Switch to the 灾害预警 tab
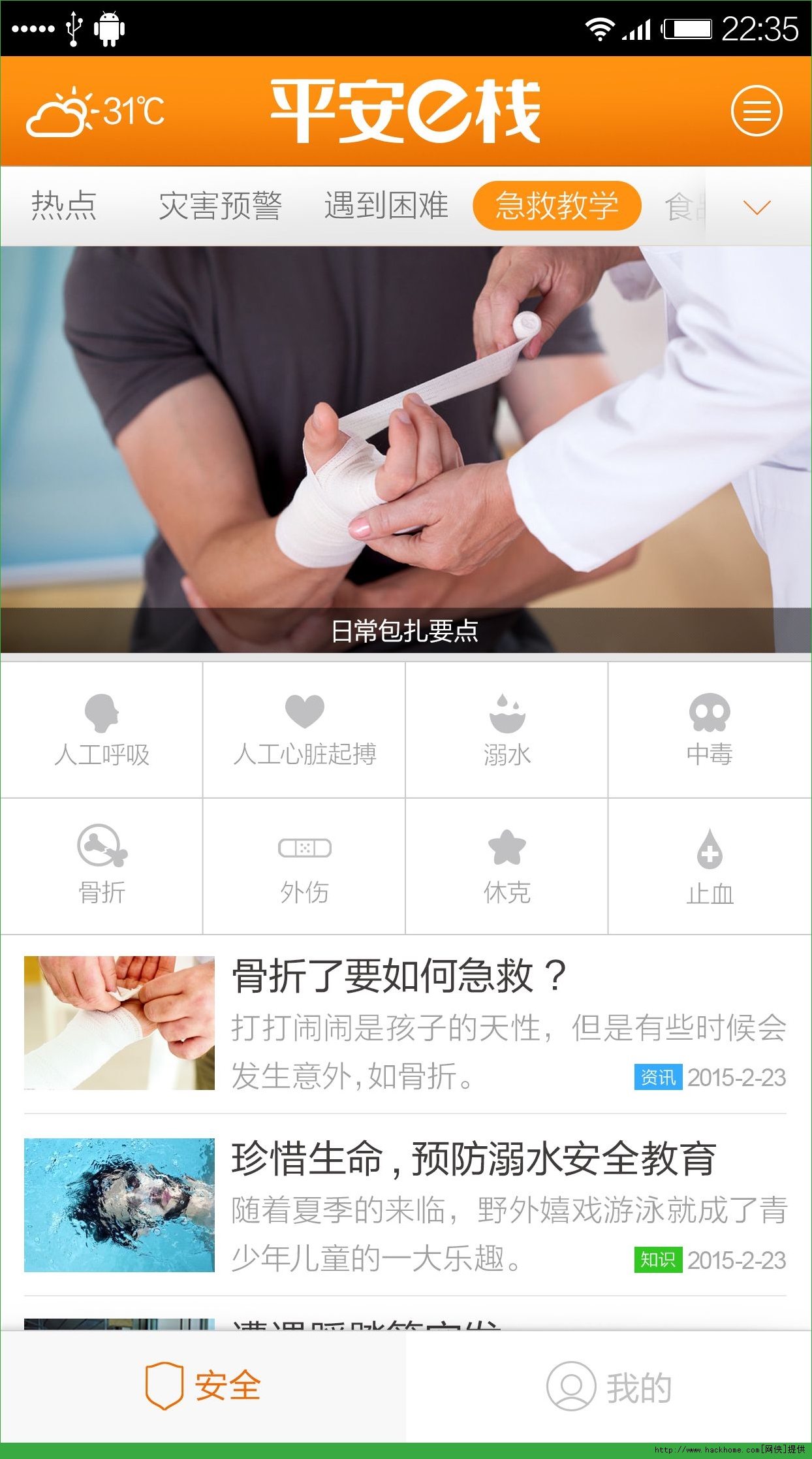The height and width of the screenshot is (1459, 812). (x=220, y=206)
